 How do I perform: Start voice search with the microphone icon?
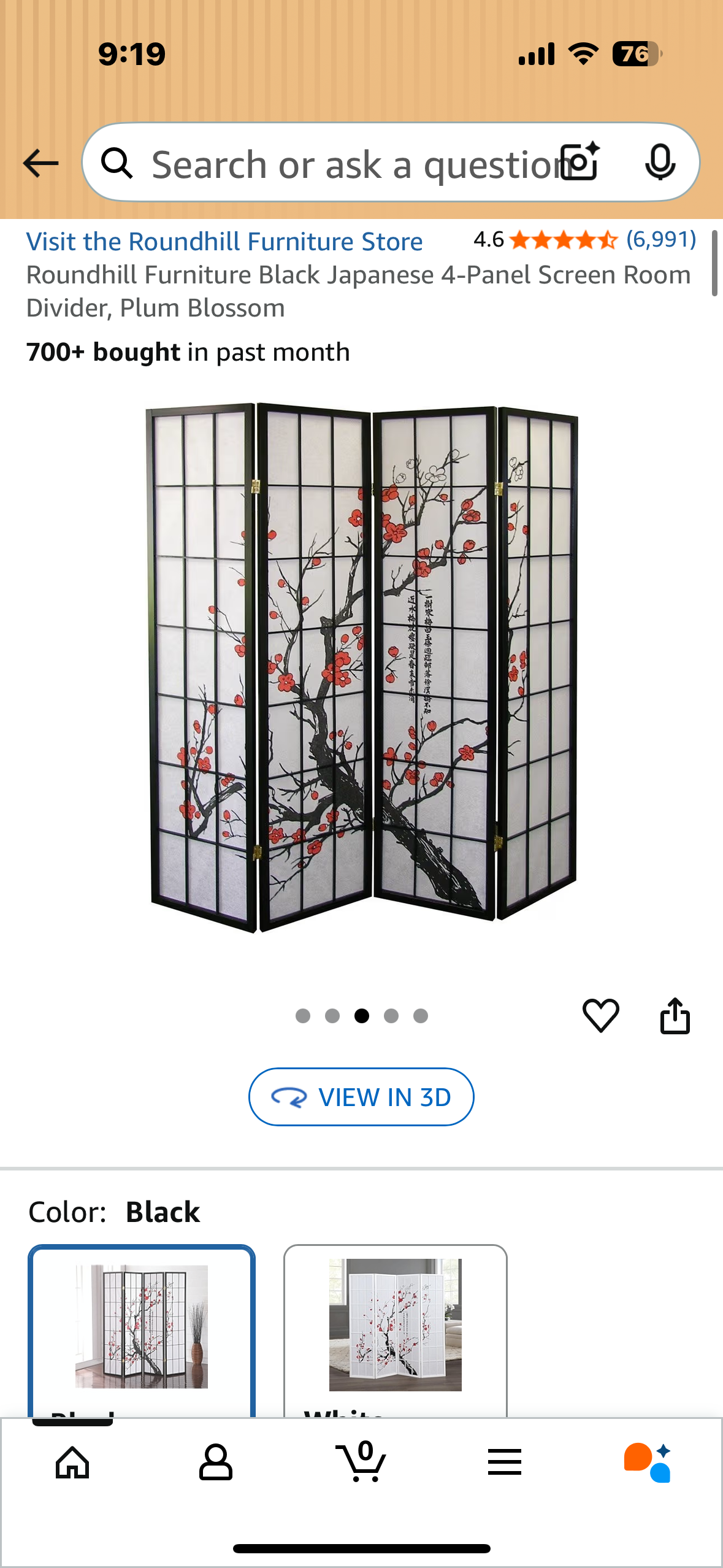coord(659,162)
